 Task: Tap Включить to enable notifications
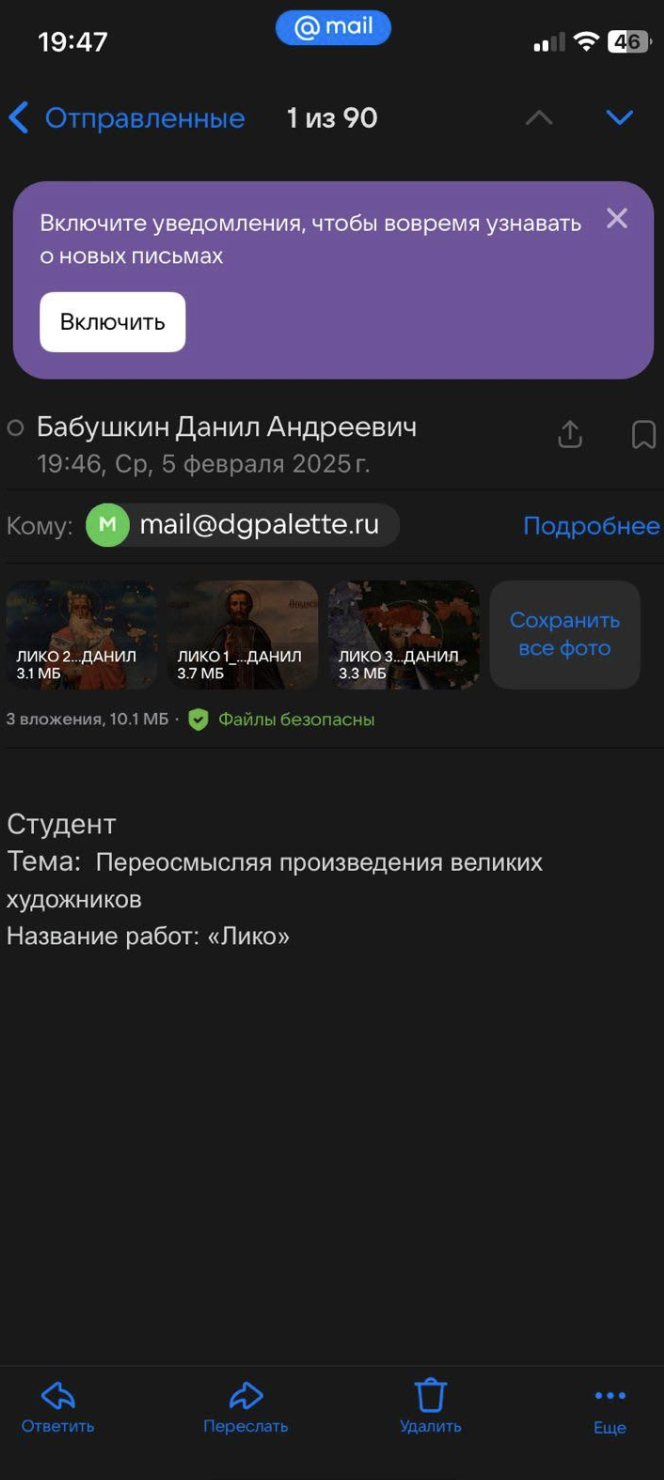[112, 322]
